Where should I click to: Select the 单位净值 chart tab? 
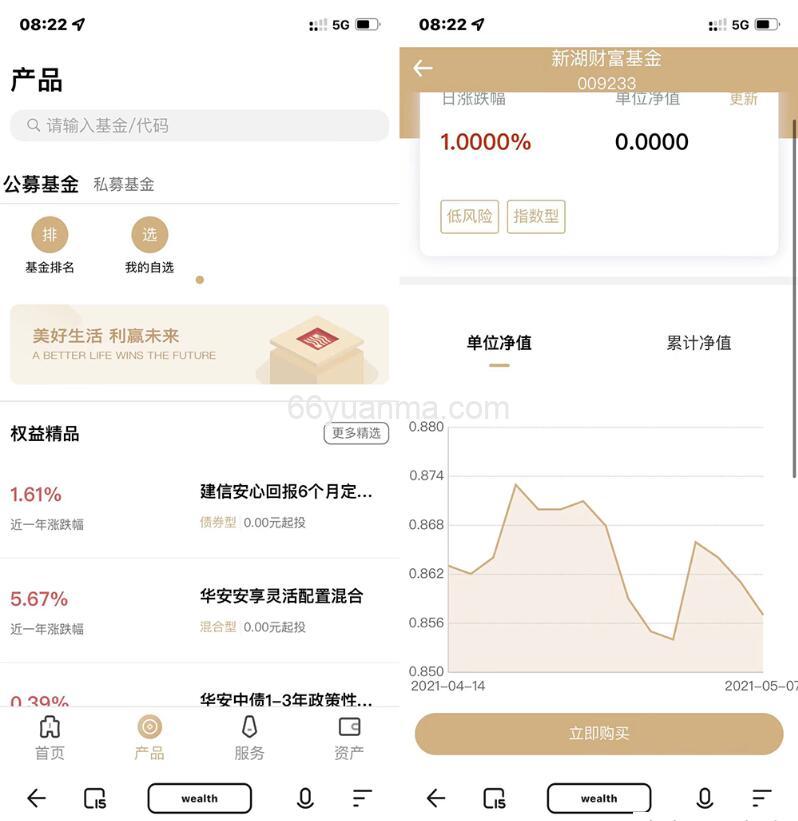coord(499,342)
